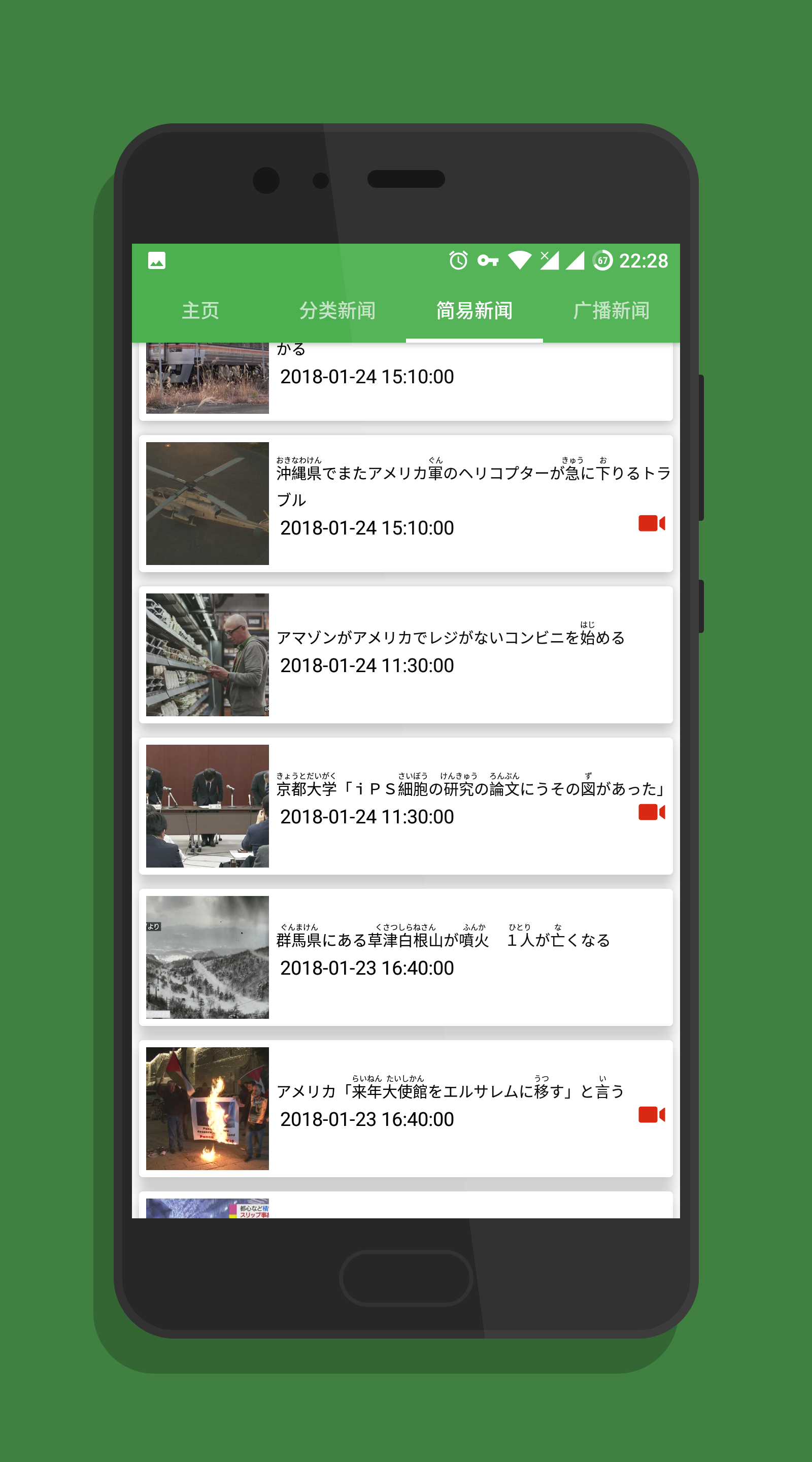Click the helicopter photo thumbnail

[x=207, y=506]
